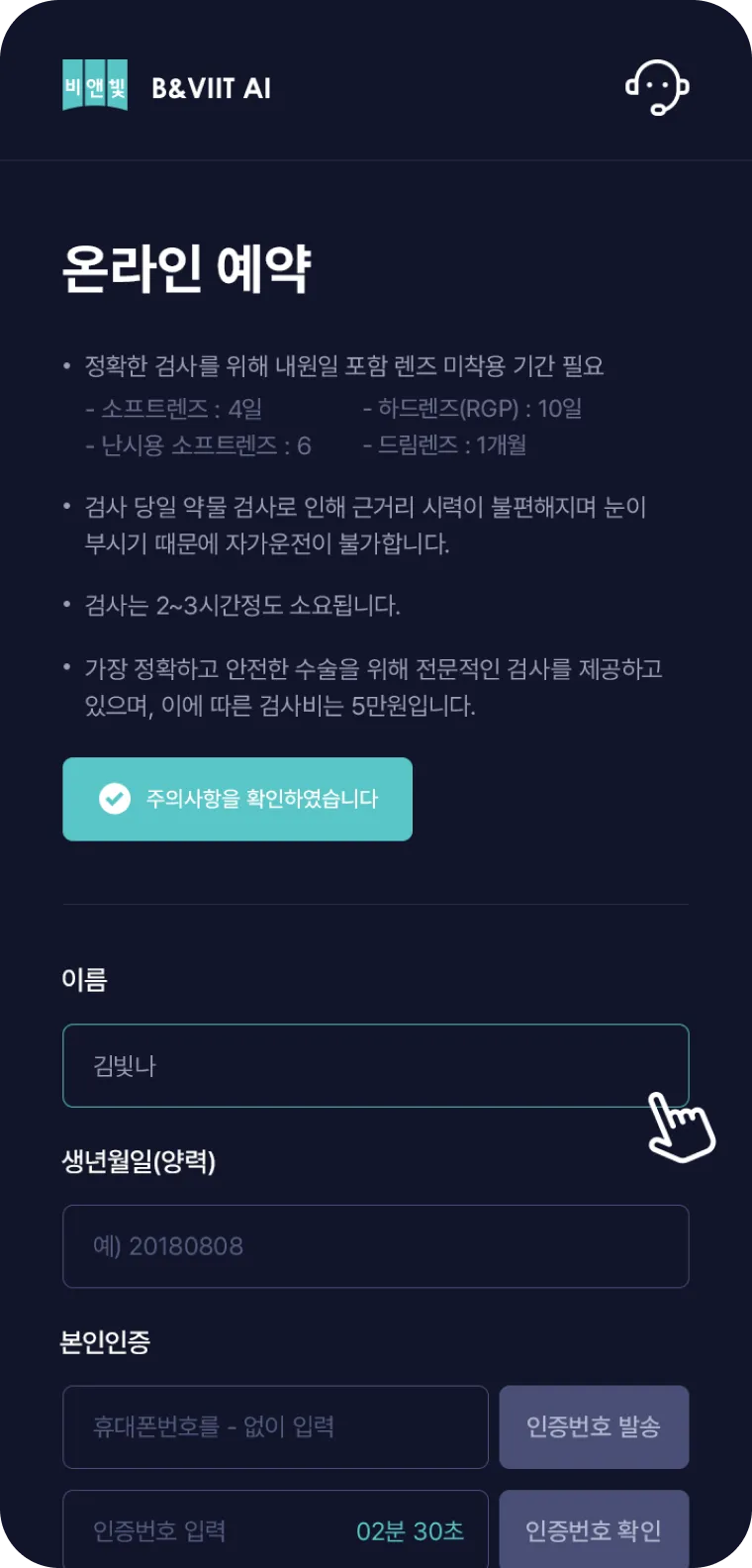Tap the 인증번호 발송 button
This screenshot has width=752, height=1568.
(593, 1426)
